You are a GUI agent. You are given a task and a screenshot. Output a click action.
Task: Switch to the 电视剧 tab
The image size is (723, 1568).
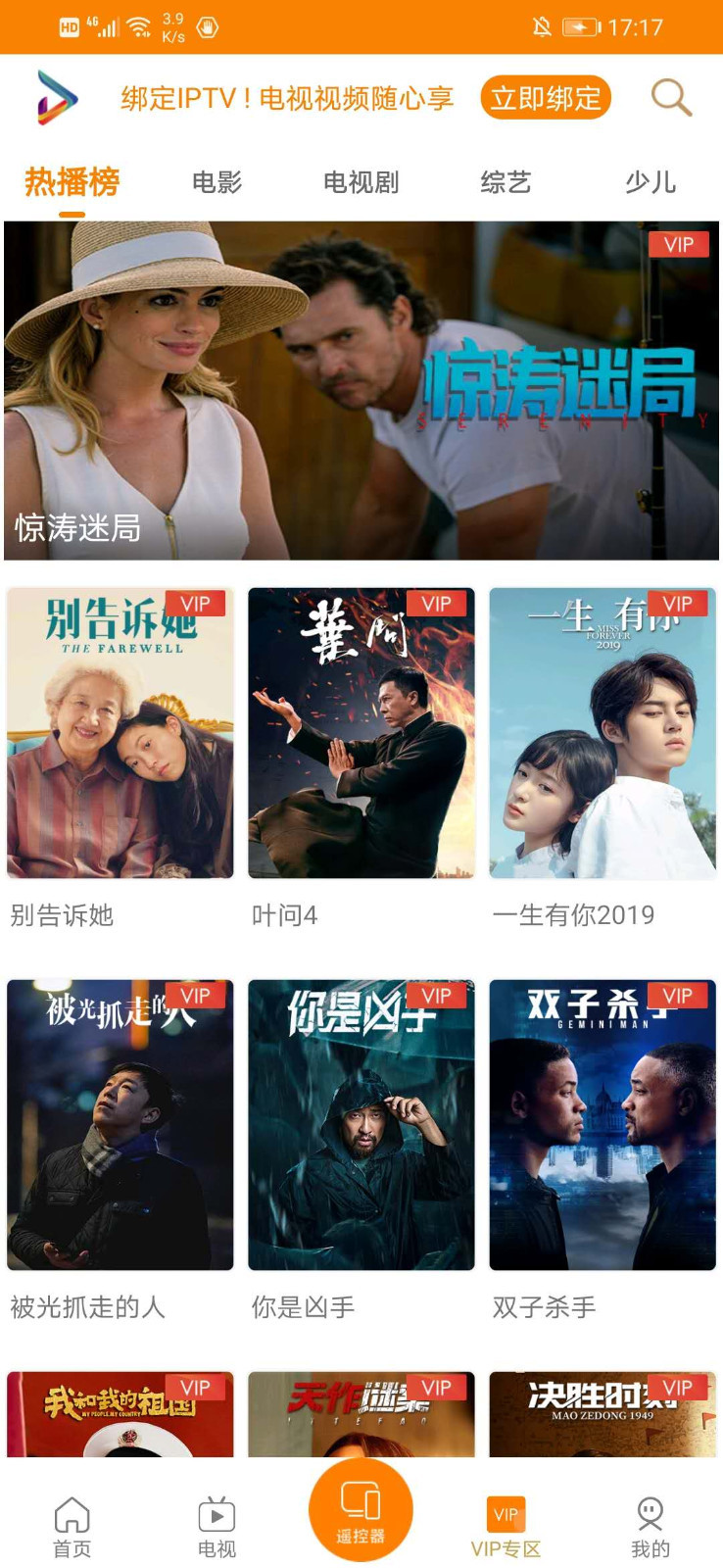pos(361,182)
